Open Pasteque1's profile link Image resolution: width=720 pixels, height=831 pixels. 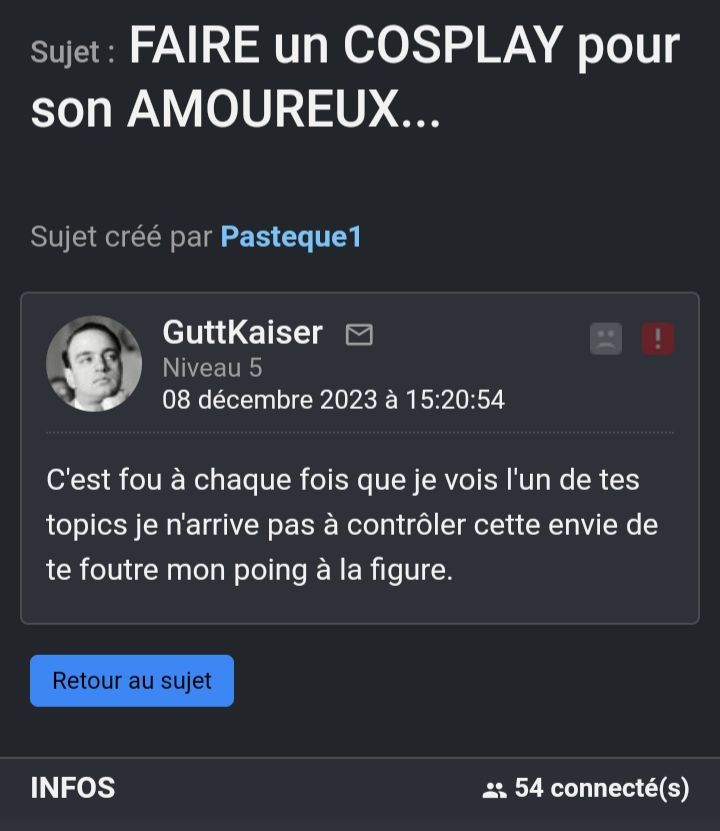(x=291, y=237)
